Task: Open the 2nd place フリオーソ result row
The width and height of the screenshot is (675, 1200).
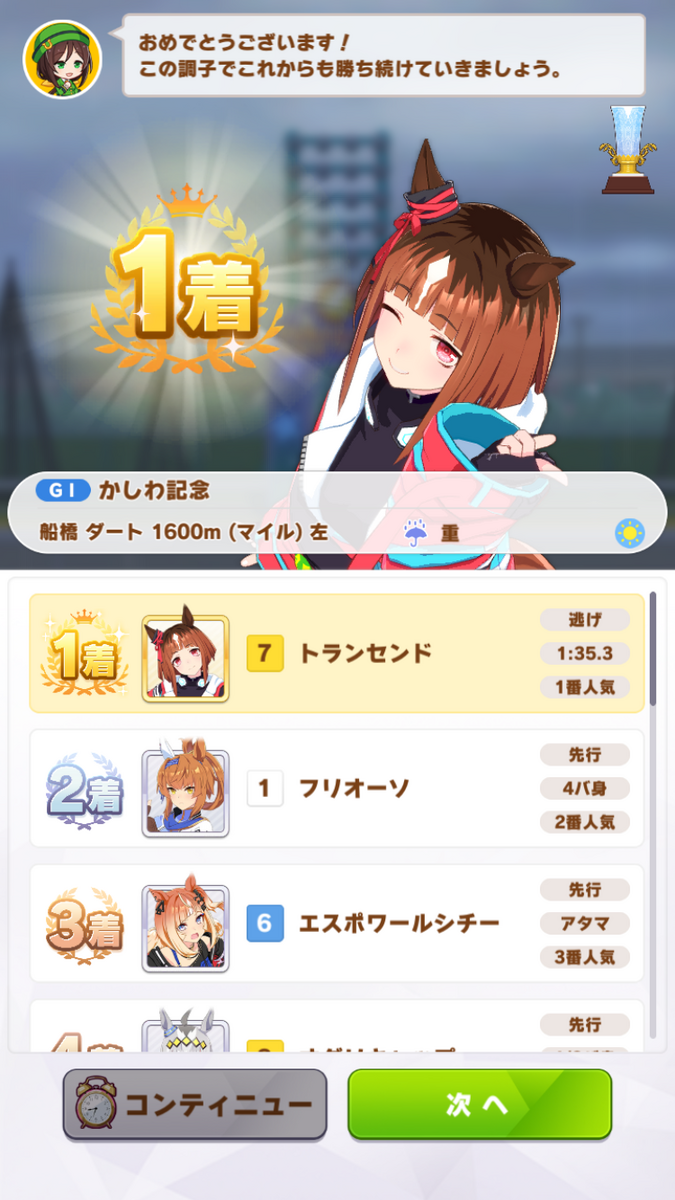Action: tap(337, 789)
